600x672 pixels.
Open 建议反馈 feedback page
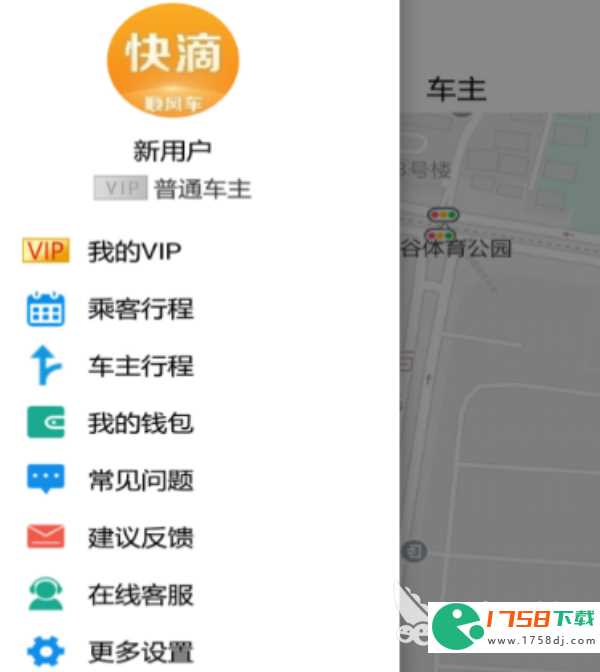139,538
